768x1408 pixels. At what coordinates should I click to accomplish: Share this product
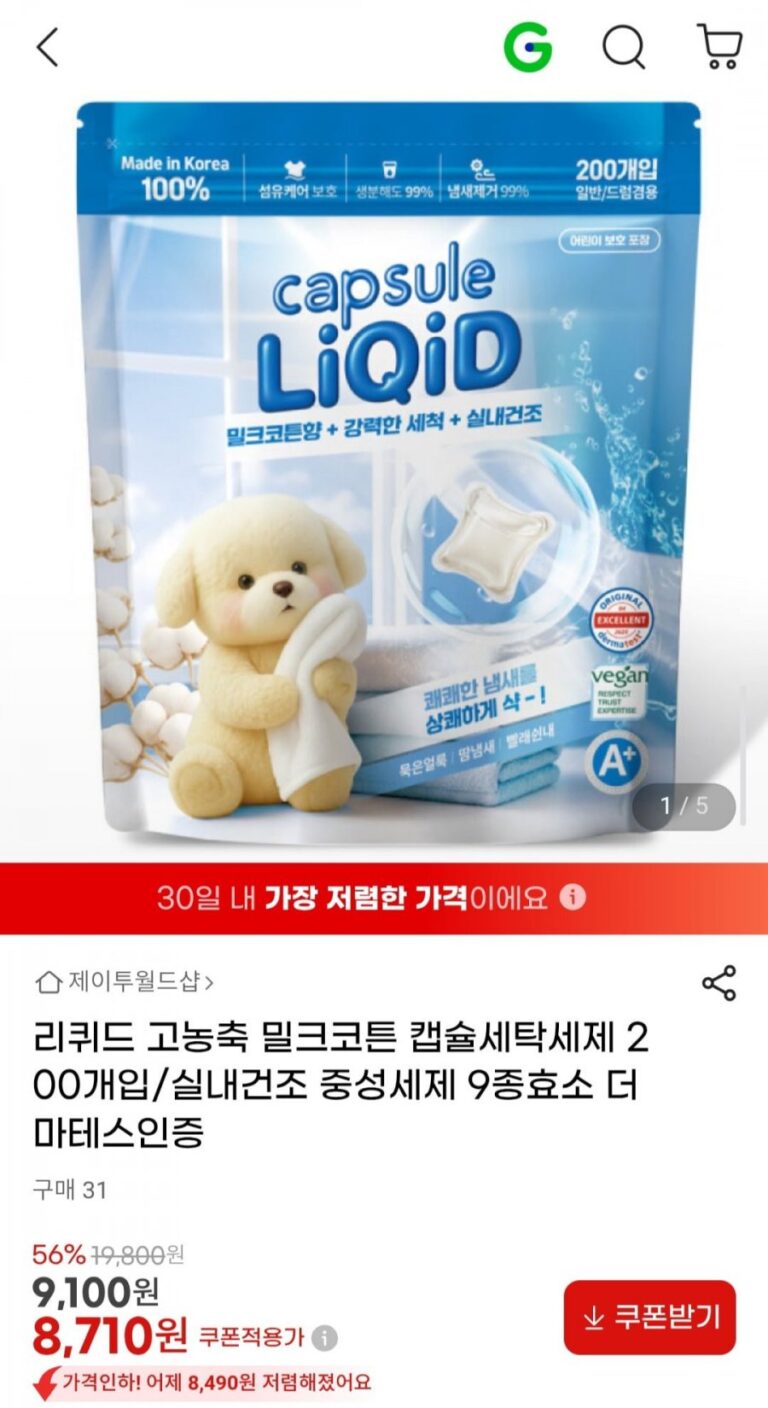(719, 983)
